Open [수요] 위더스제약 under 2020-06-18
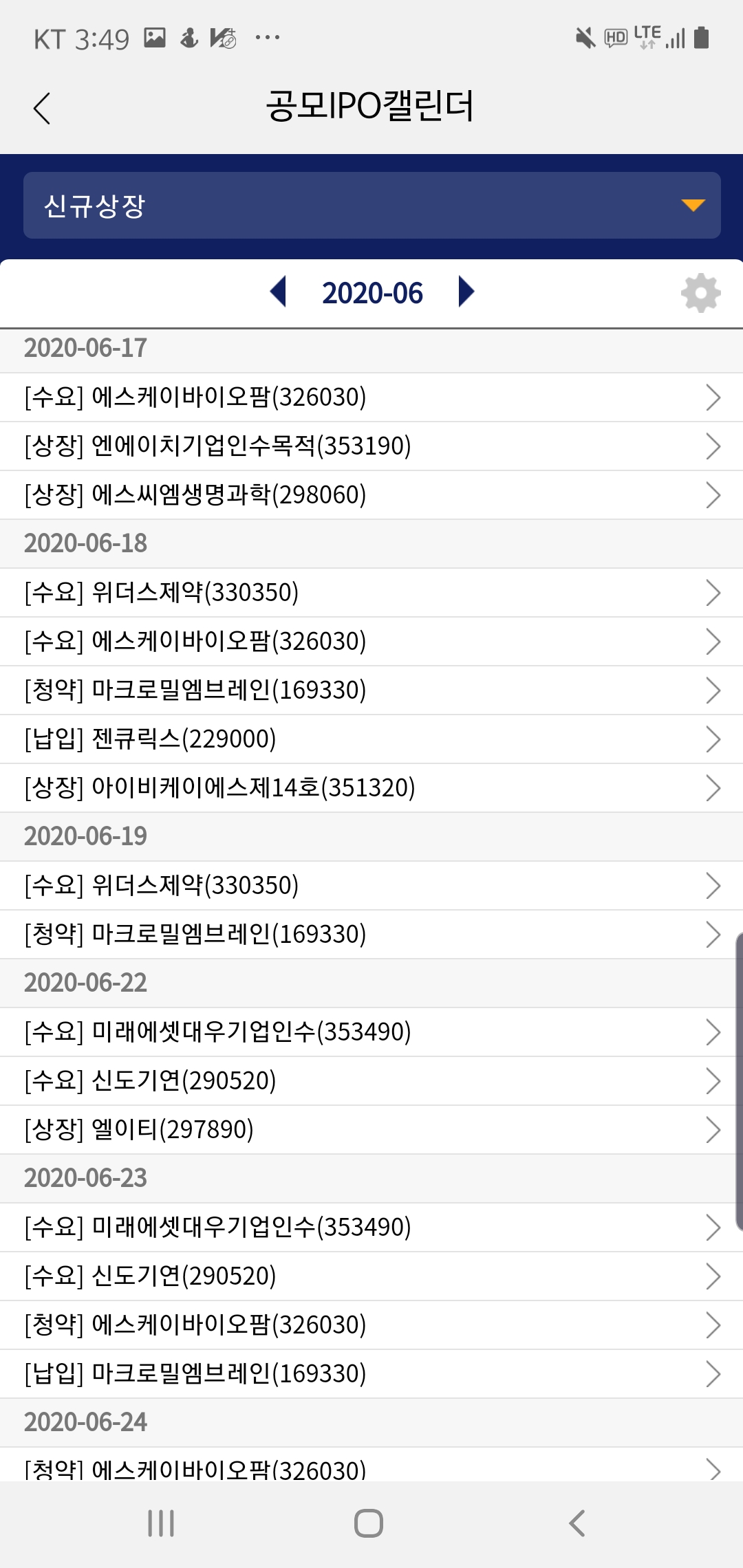Screen dimensions: 743x1568 pos(371,592)
